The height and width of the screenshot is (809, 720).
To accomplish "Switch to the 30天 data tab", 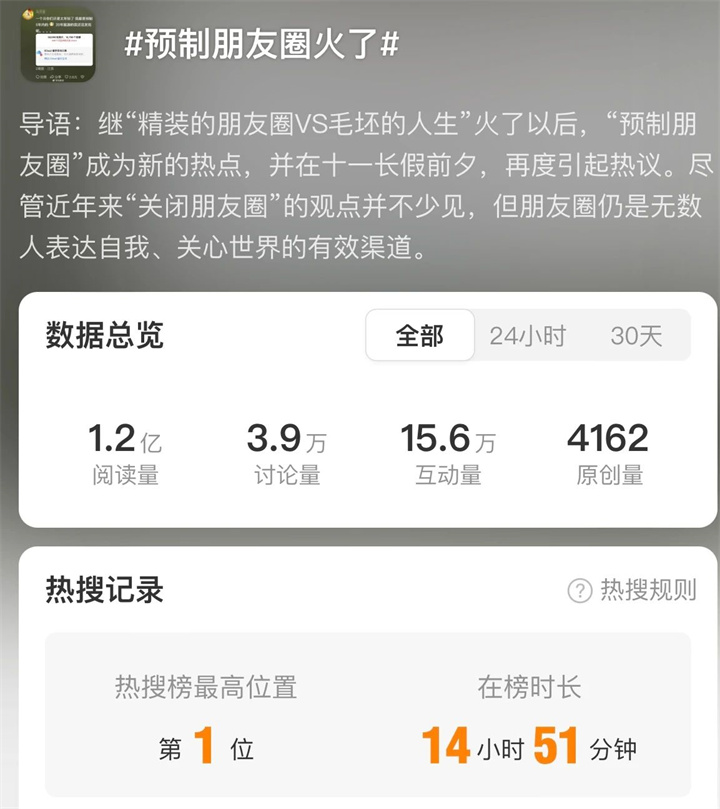I will (636, 336).
